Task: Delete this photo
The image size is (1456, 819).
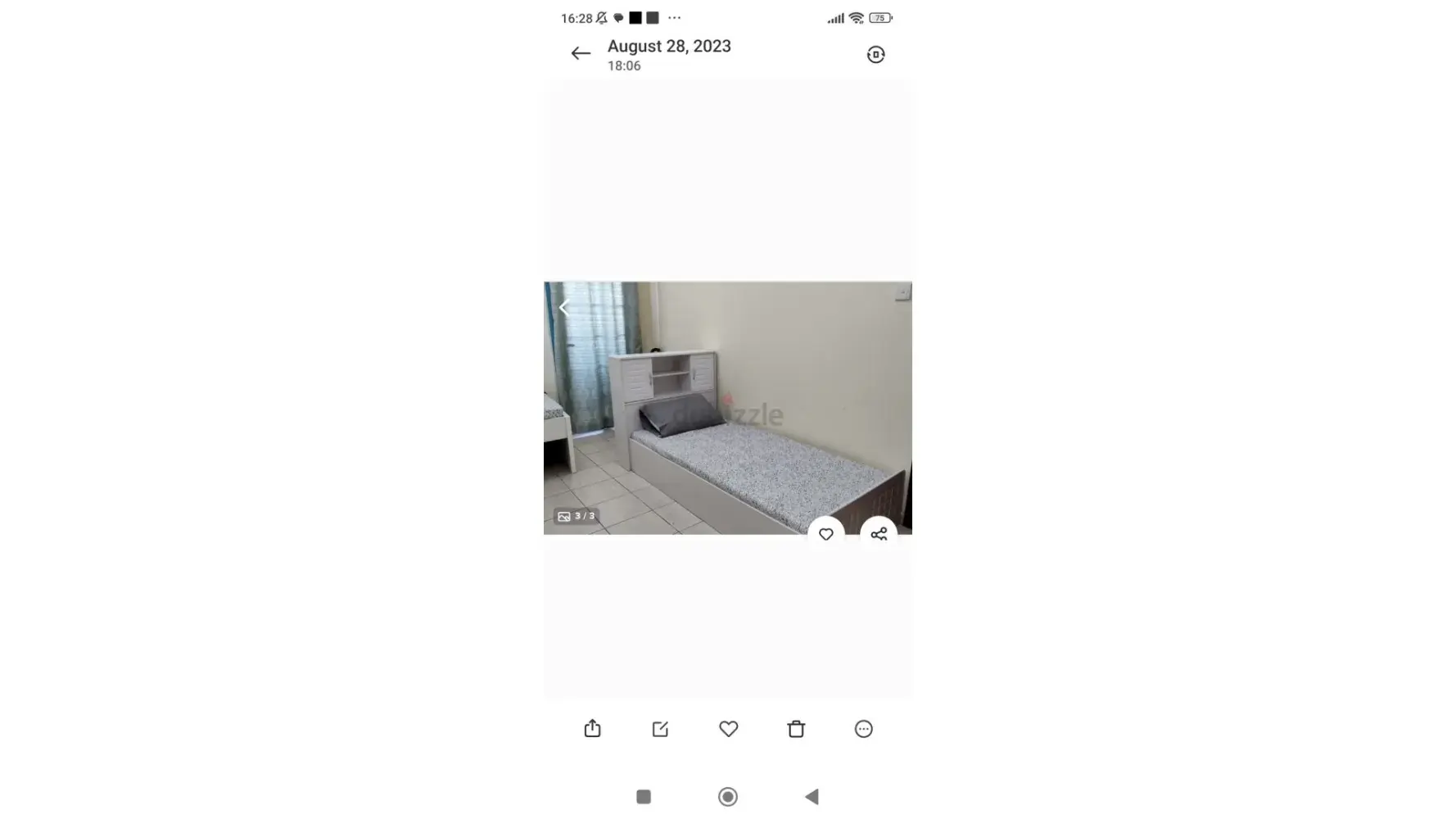Action: (796, 729)
